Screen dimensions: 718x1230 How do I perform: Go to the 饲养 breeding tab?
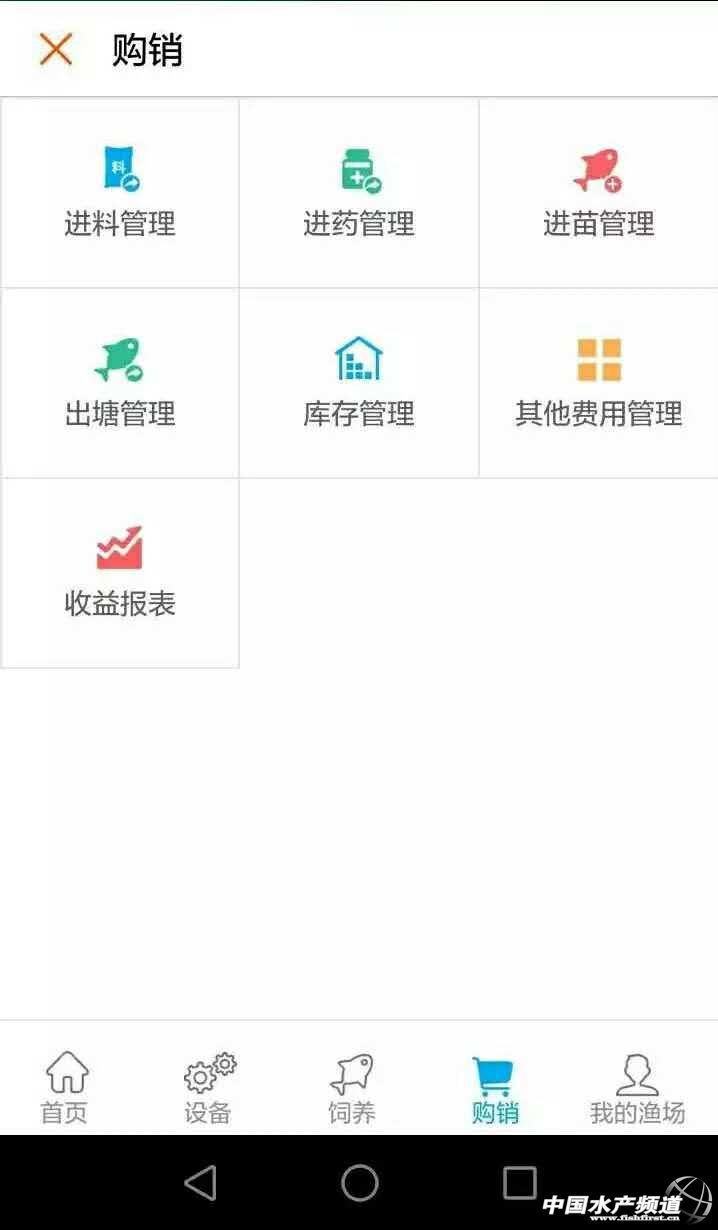click(x=352, y=1088)
